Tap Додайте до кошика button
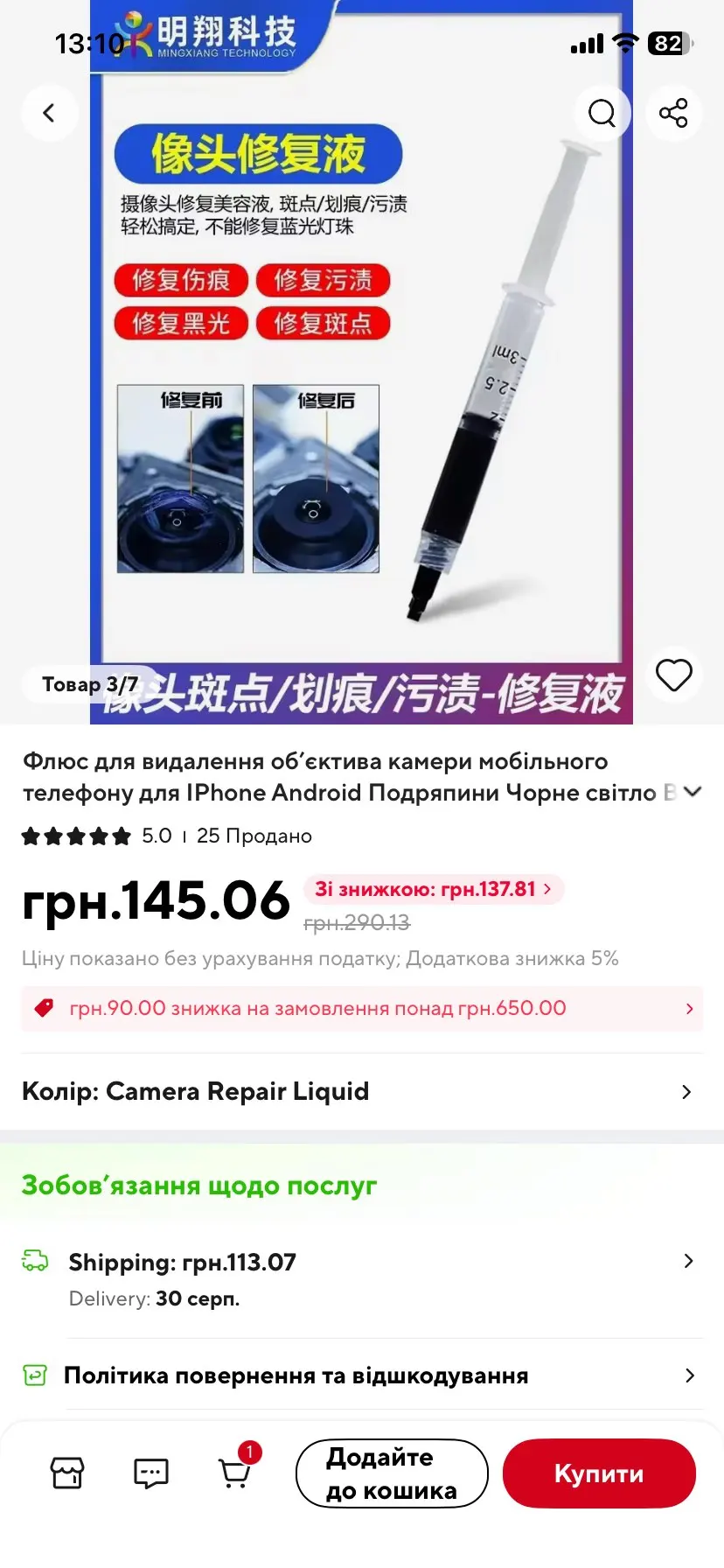This screenshot has width=724, height=1568. pyautogui.click(x=392, y=1473)
